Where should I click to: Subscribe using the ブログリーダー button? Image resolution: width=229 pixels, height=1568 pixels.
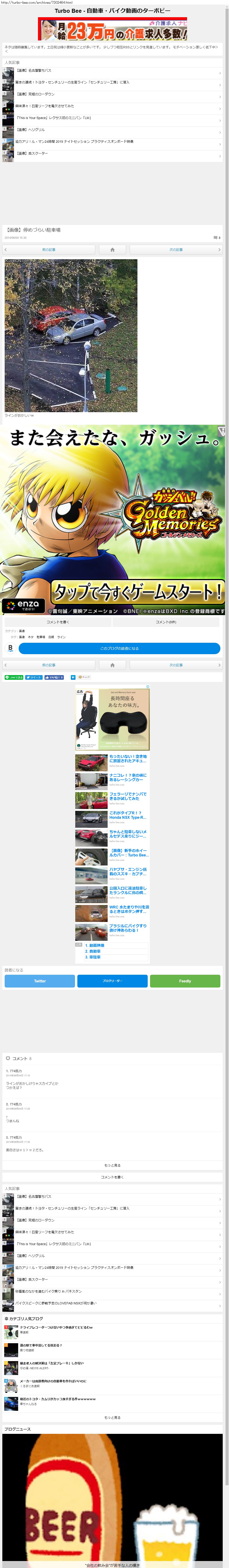tap(112, 981)
